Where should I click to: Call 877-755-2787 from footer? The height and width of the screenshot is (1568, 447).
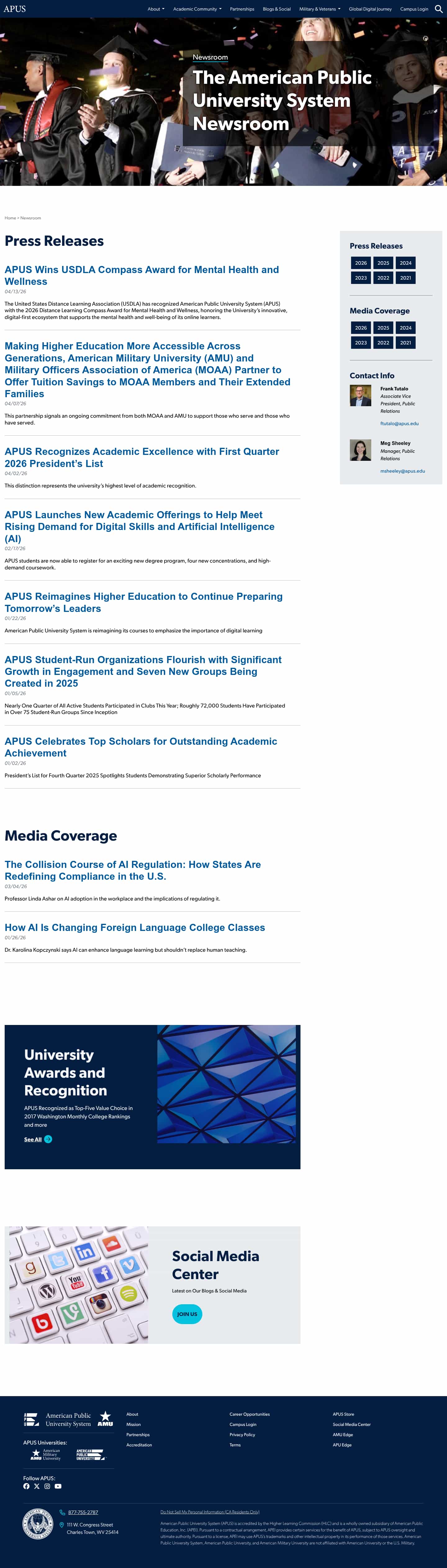(x=83, y=1512)
